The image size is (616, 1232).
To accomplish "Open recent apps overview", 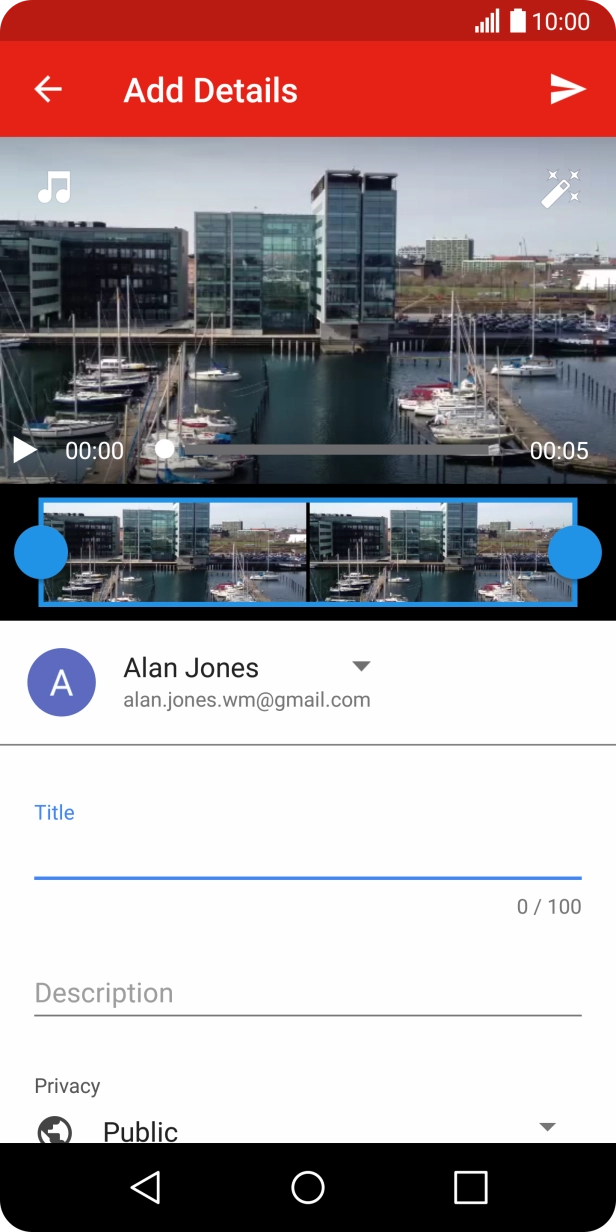I will (470, 1187).
